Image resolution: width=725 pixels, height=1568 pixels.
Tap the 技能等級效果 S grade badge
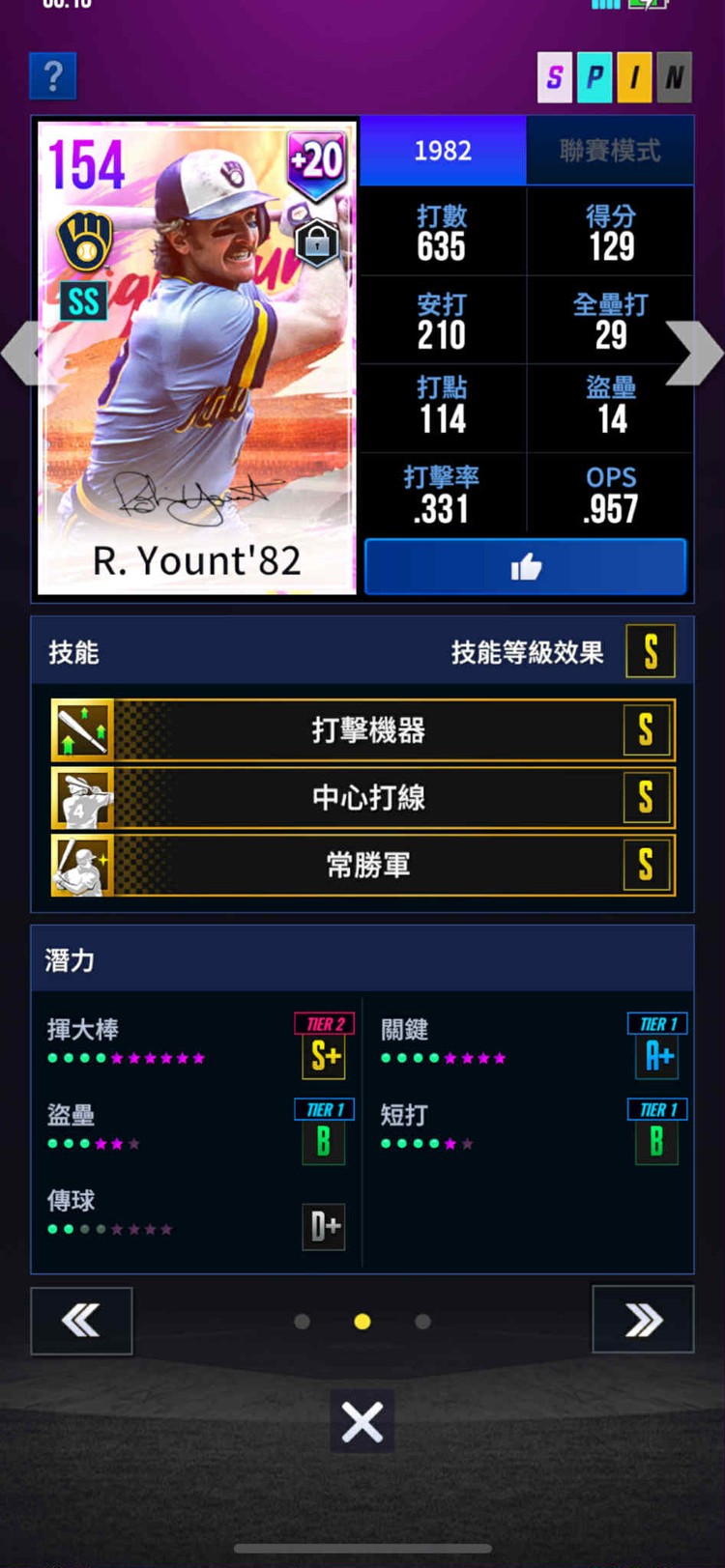tap(650, 652)
